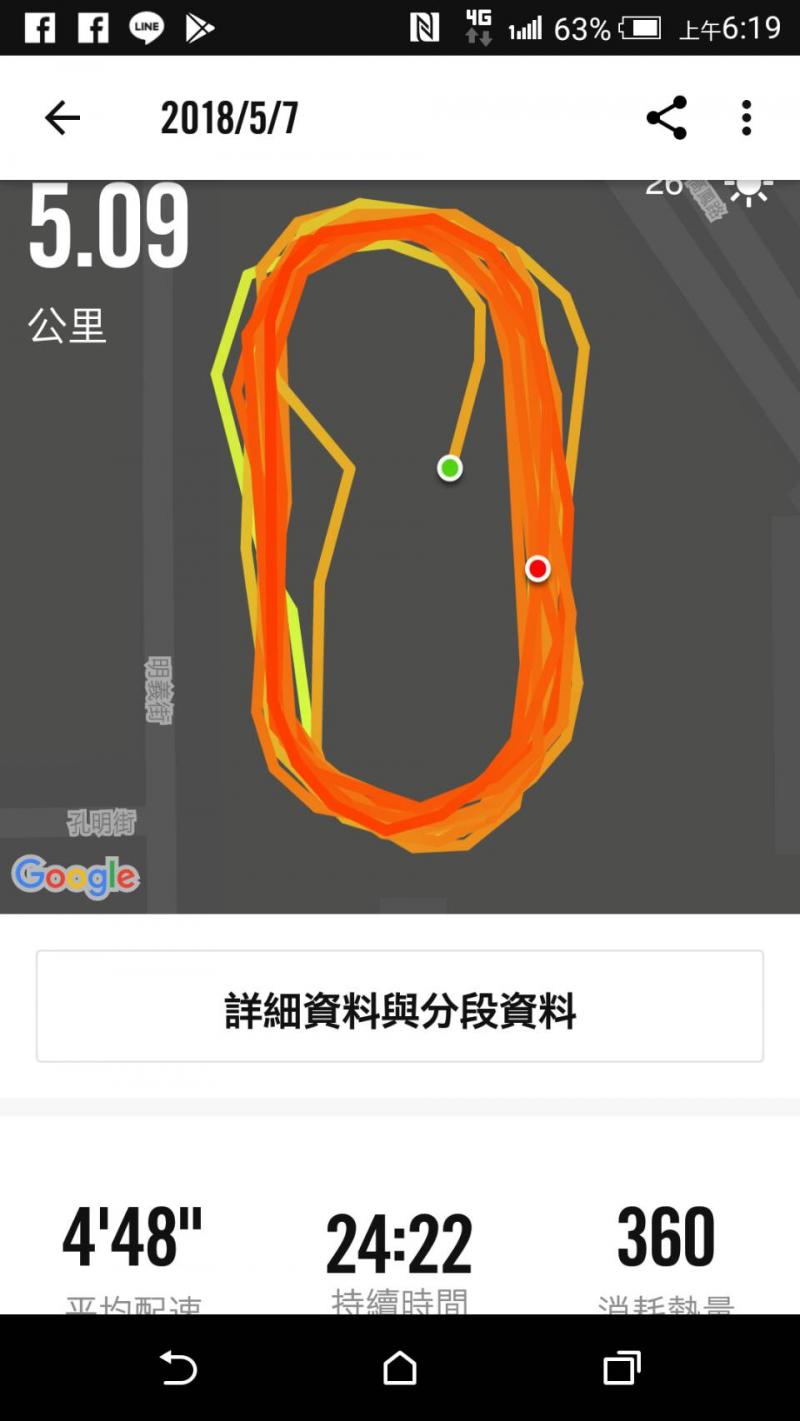Tap the system home button
Image resolution: width=800 pixels, height=1421 pixels.
(400, 1367)
